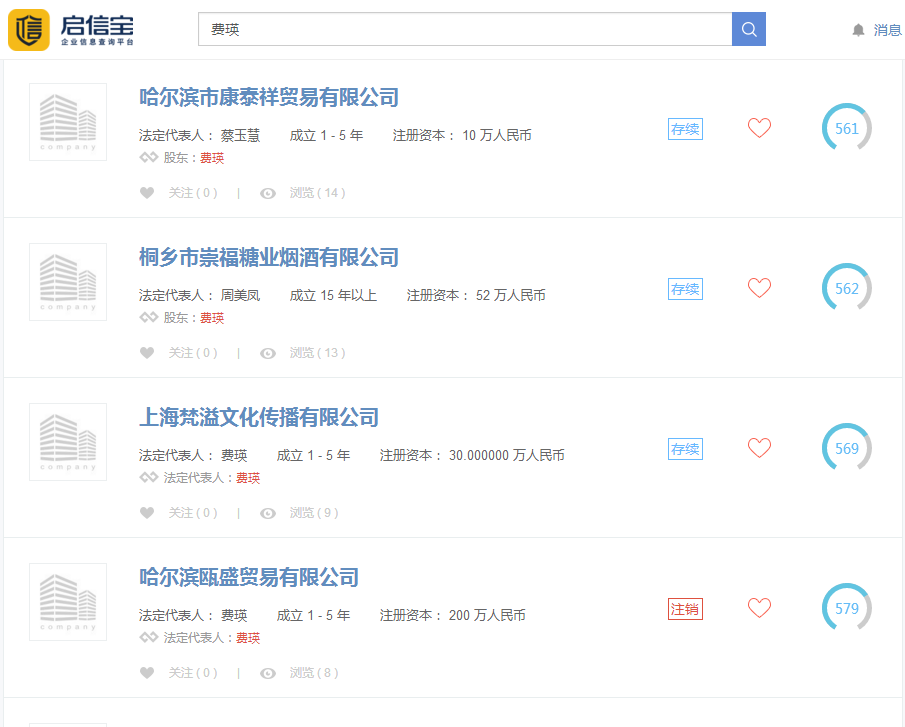Tap 关注 under 哈尔滨瓯盛贸易有限公司

(180, 673)
